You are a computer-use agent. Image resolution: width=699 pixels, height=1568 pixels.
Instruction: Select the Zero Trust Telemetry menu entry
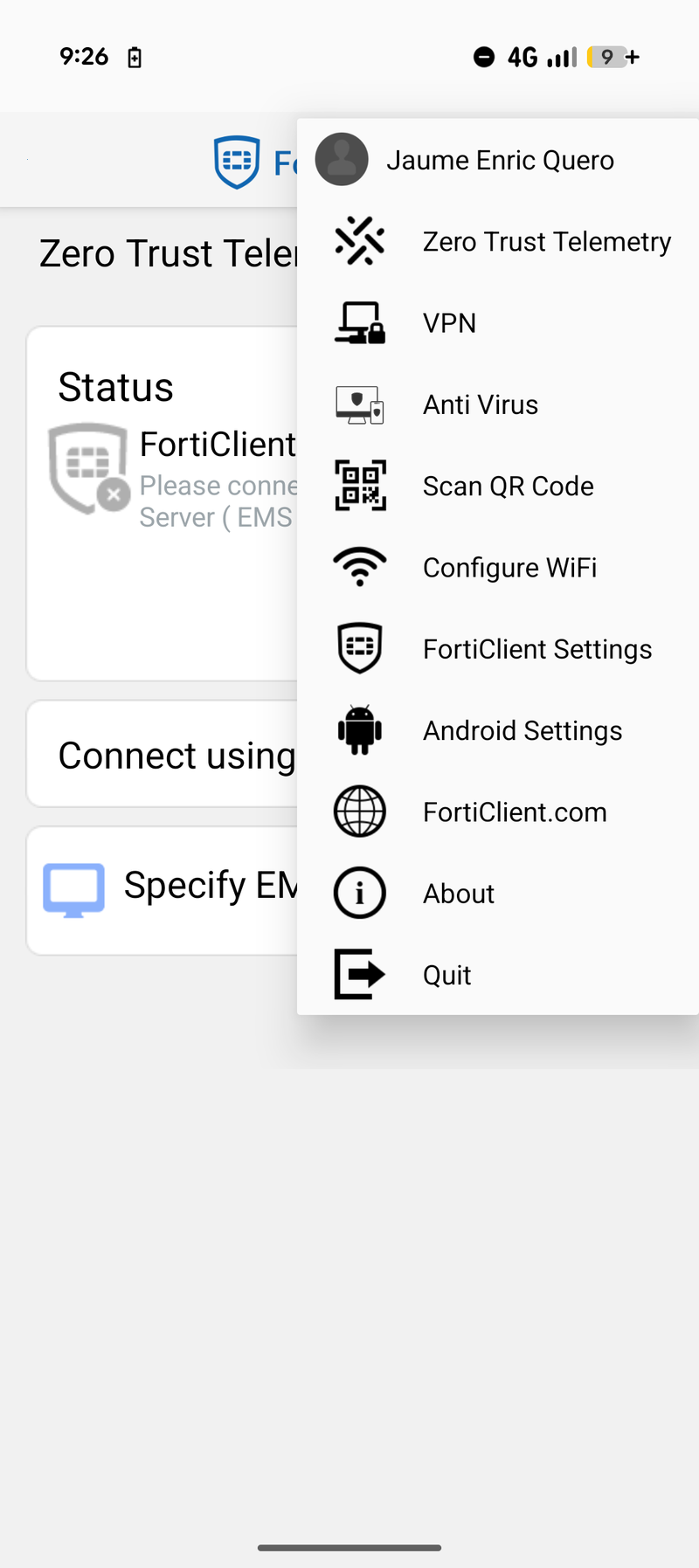point(547,241)
